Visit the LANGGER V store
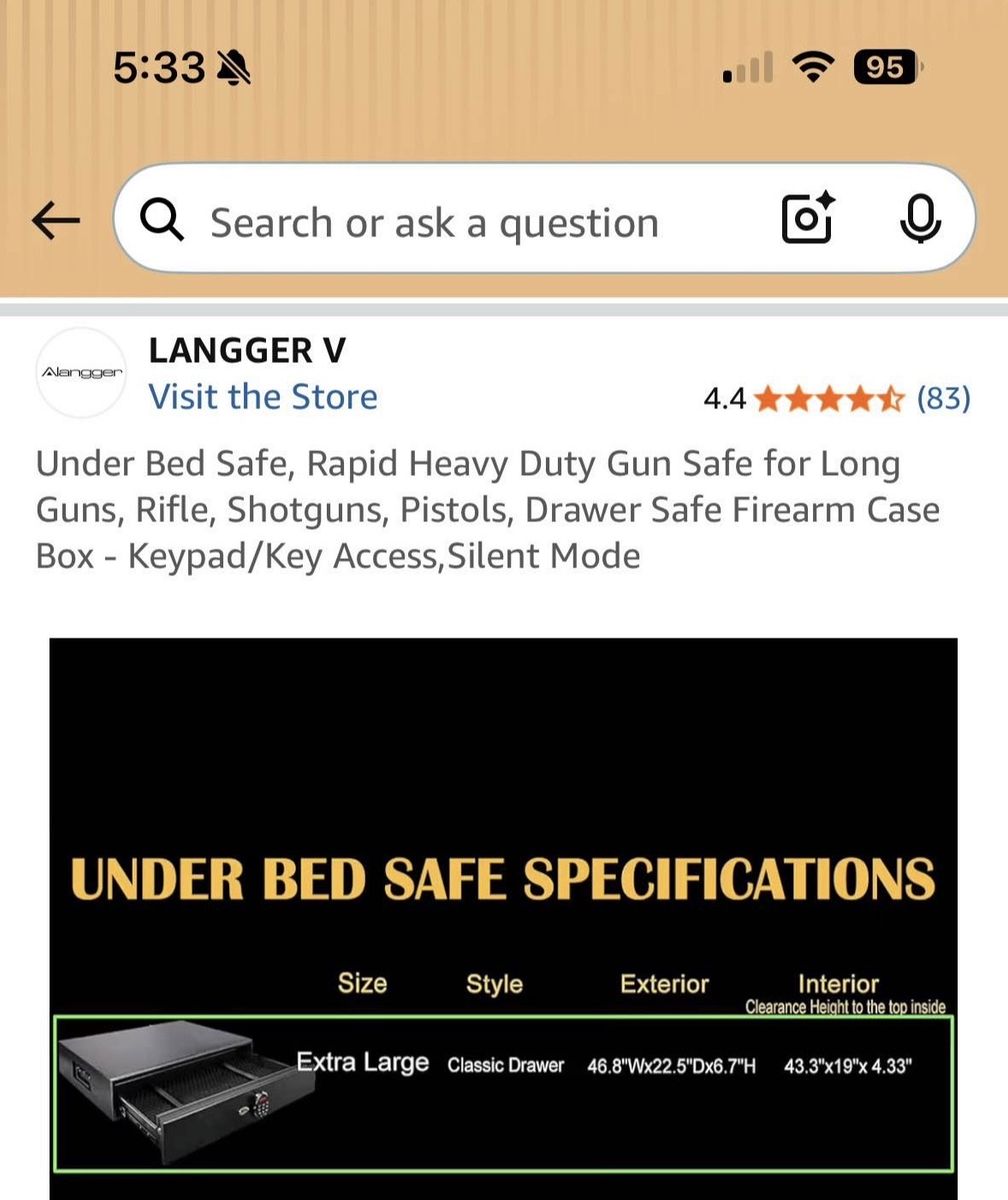 click(x=263, y=397)
